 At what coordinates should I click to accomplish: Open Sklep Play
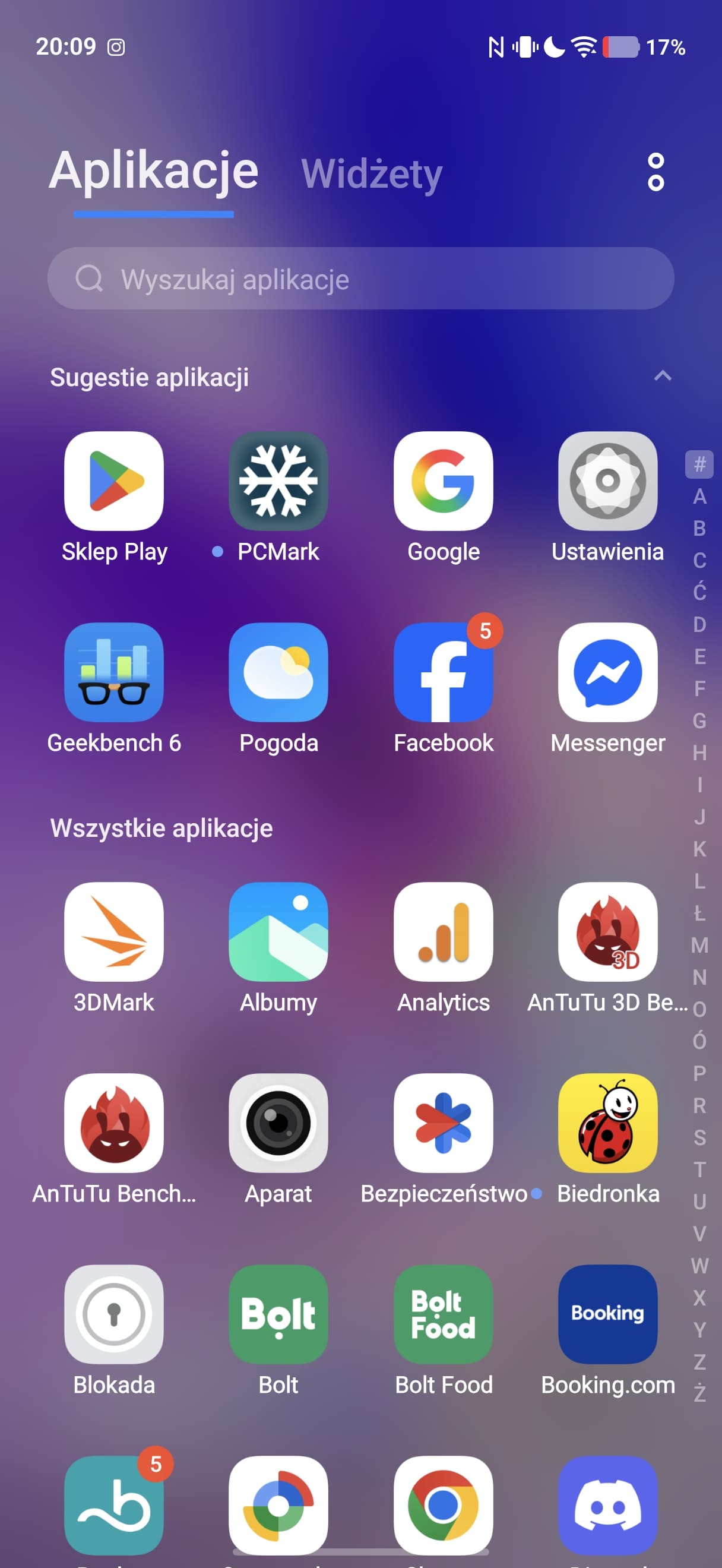coord(114,482)
